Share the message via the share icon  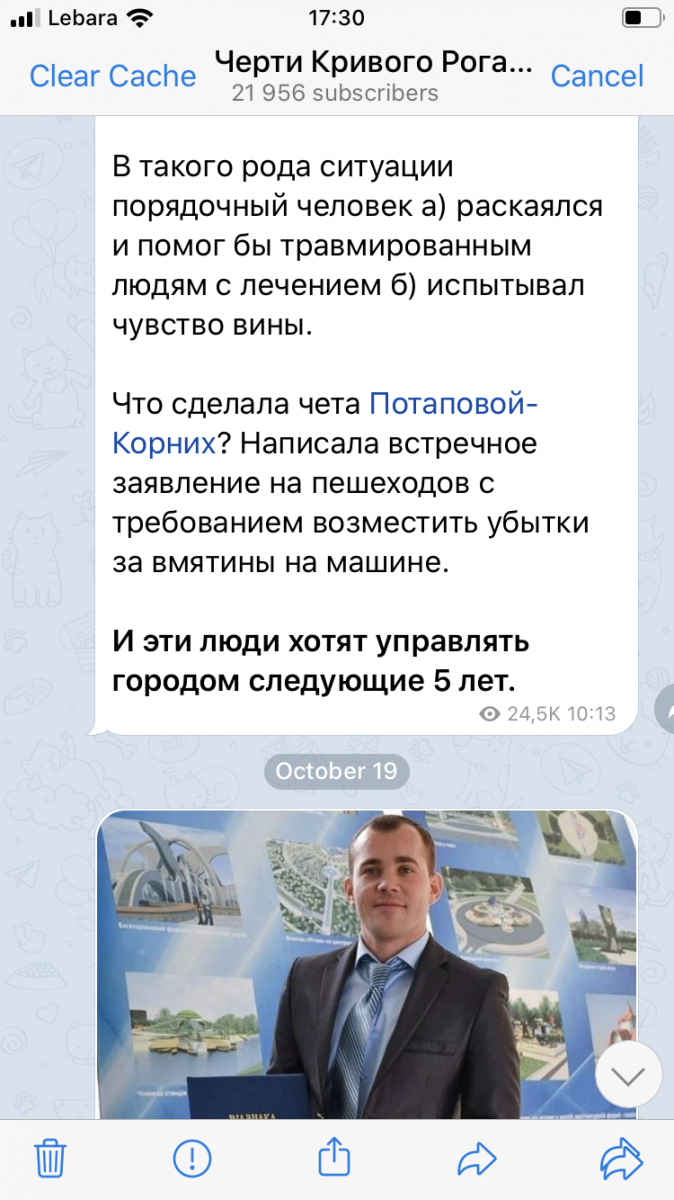point(334,1157)
